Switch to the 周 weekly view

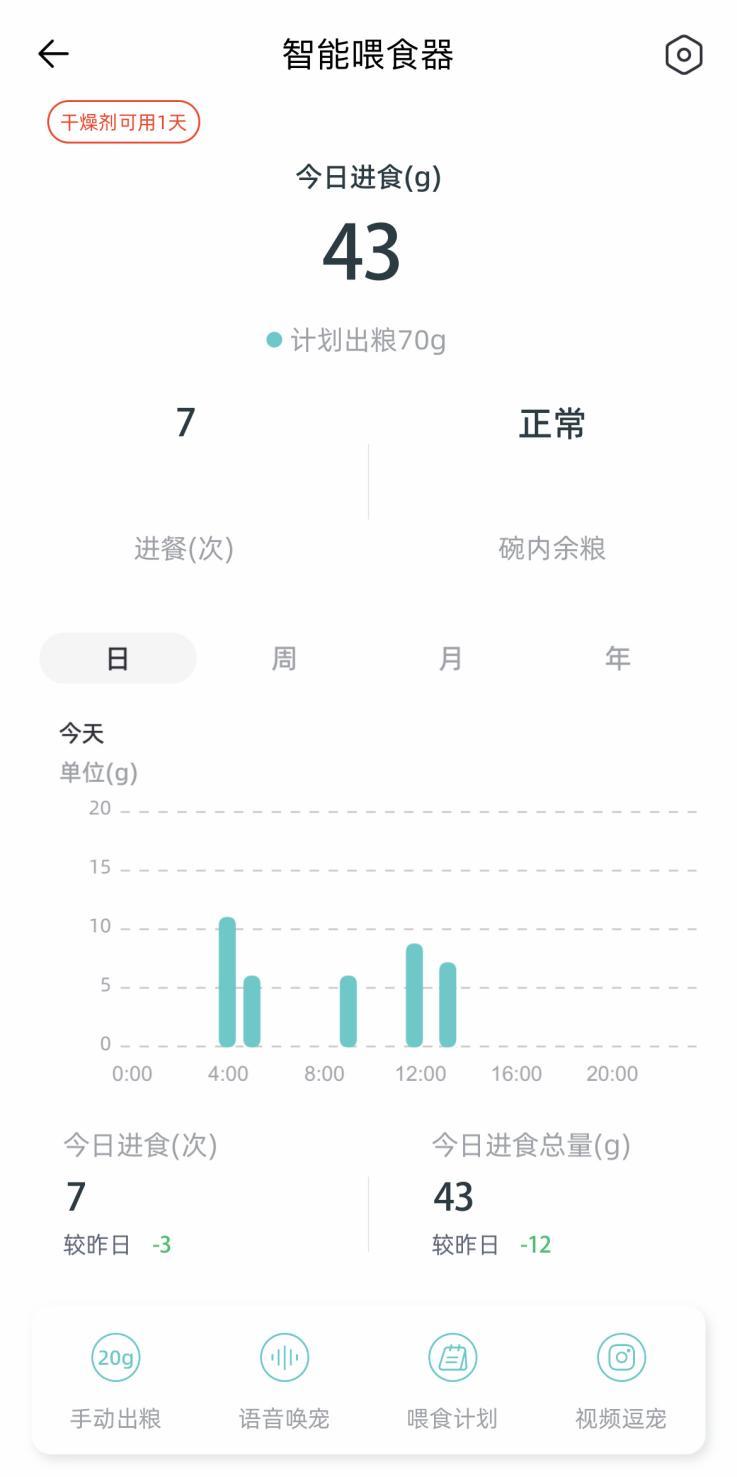284,658
